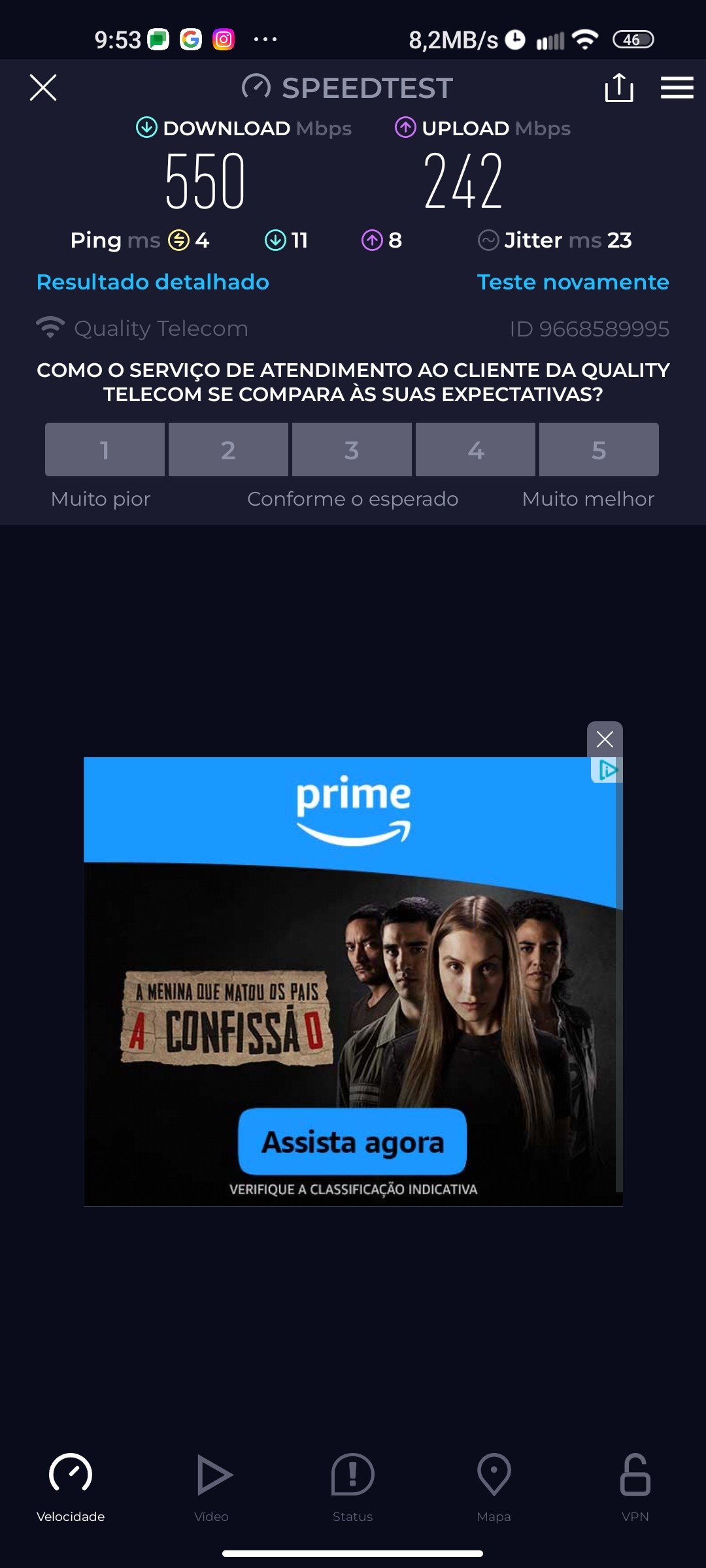Share the speed test result

(618, 88)
